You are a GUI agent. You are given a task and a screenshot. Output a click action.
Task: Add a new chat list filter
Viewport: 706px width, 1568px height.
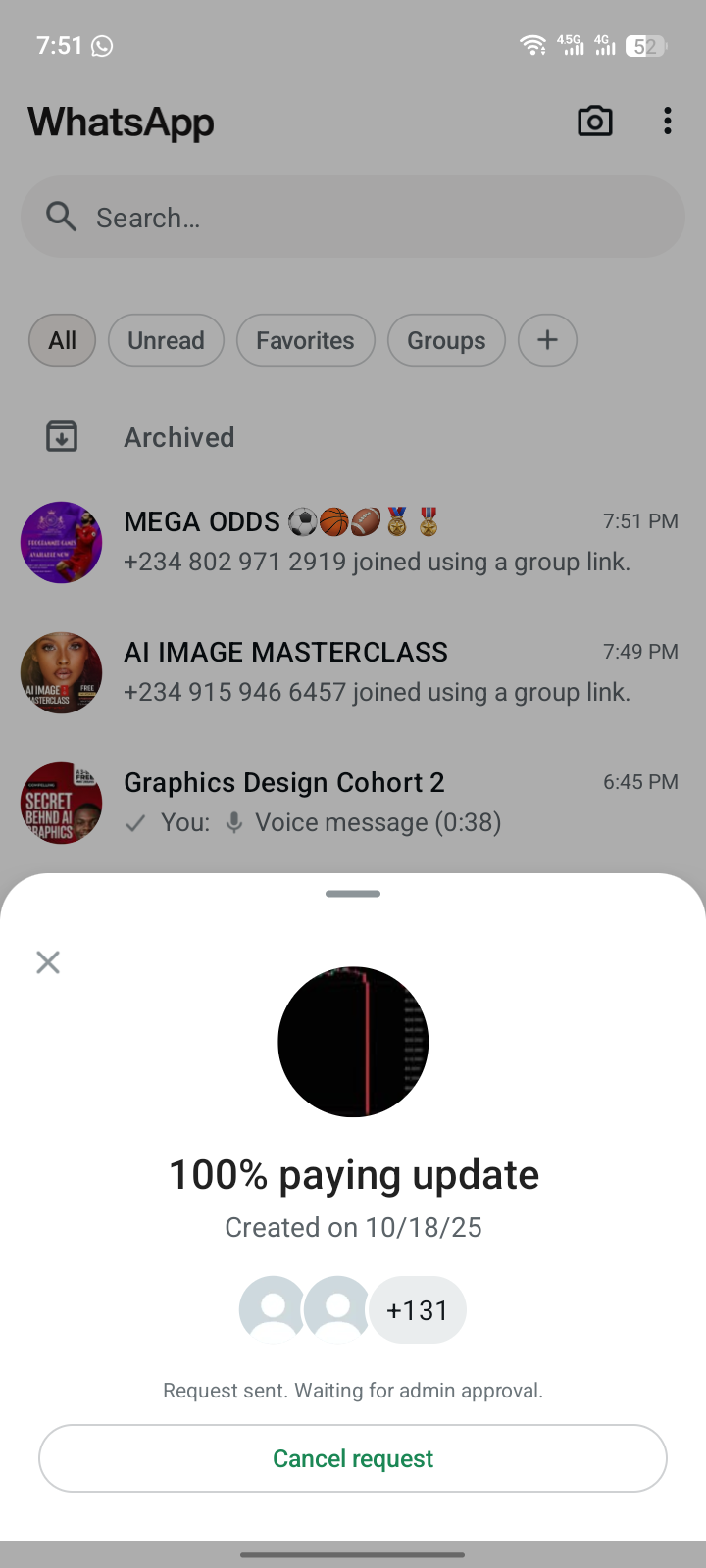tap(547, 340)
